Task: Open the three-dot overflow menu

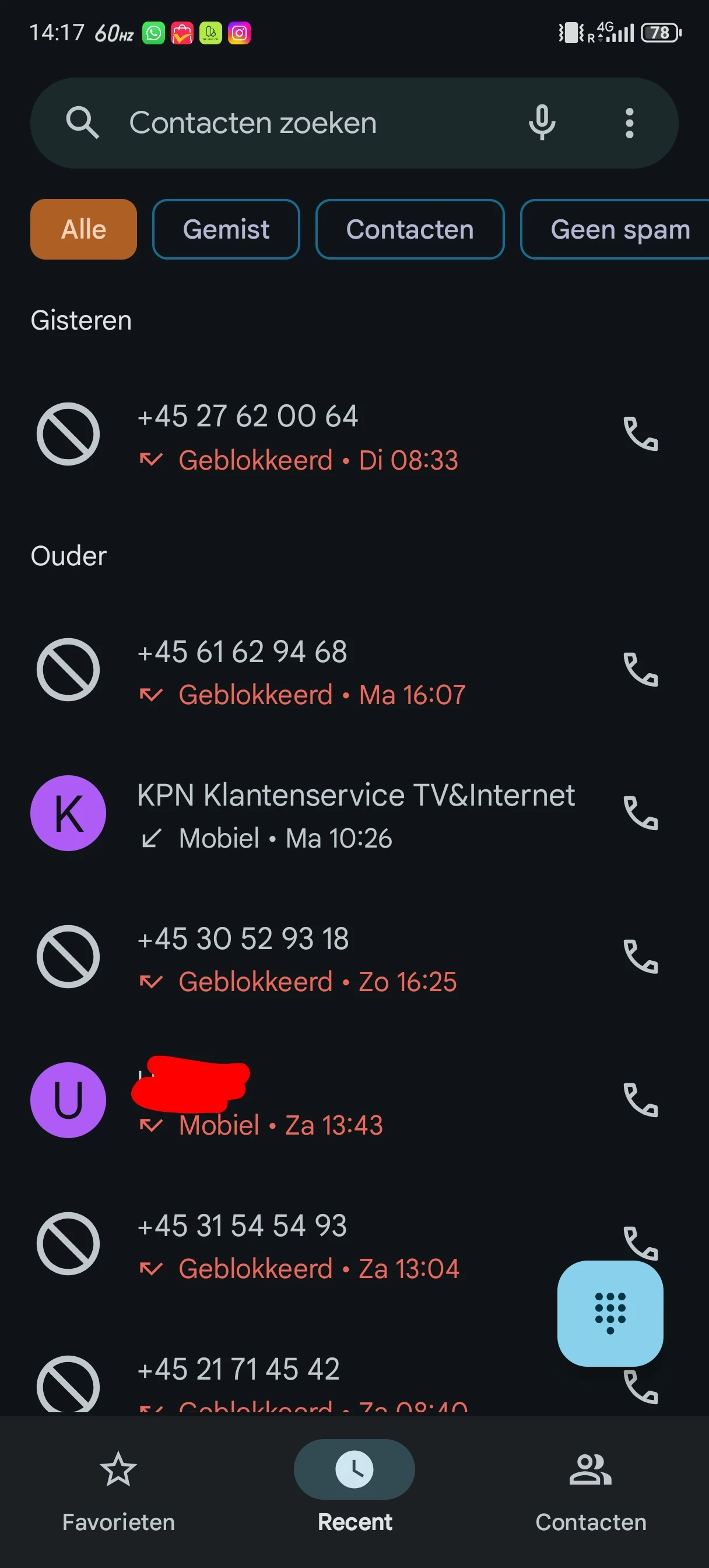Action: coord(629,123)
